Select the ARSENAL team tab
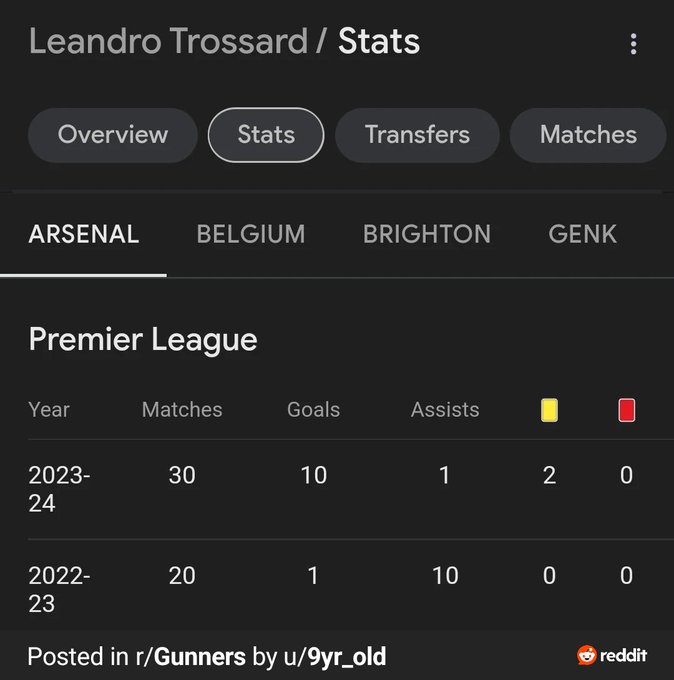This screenshot has width=674, height=680. tap(84, 235)
